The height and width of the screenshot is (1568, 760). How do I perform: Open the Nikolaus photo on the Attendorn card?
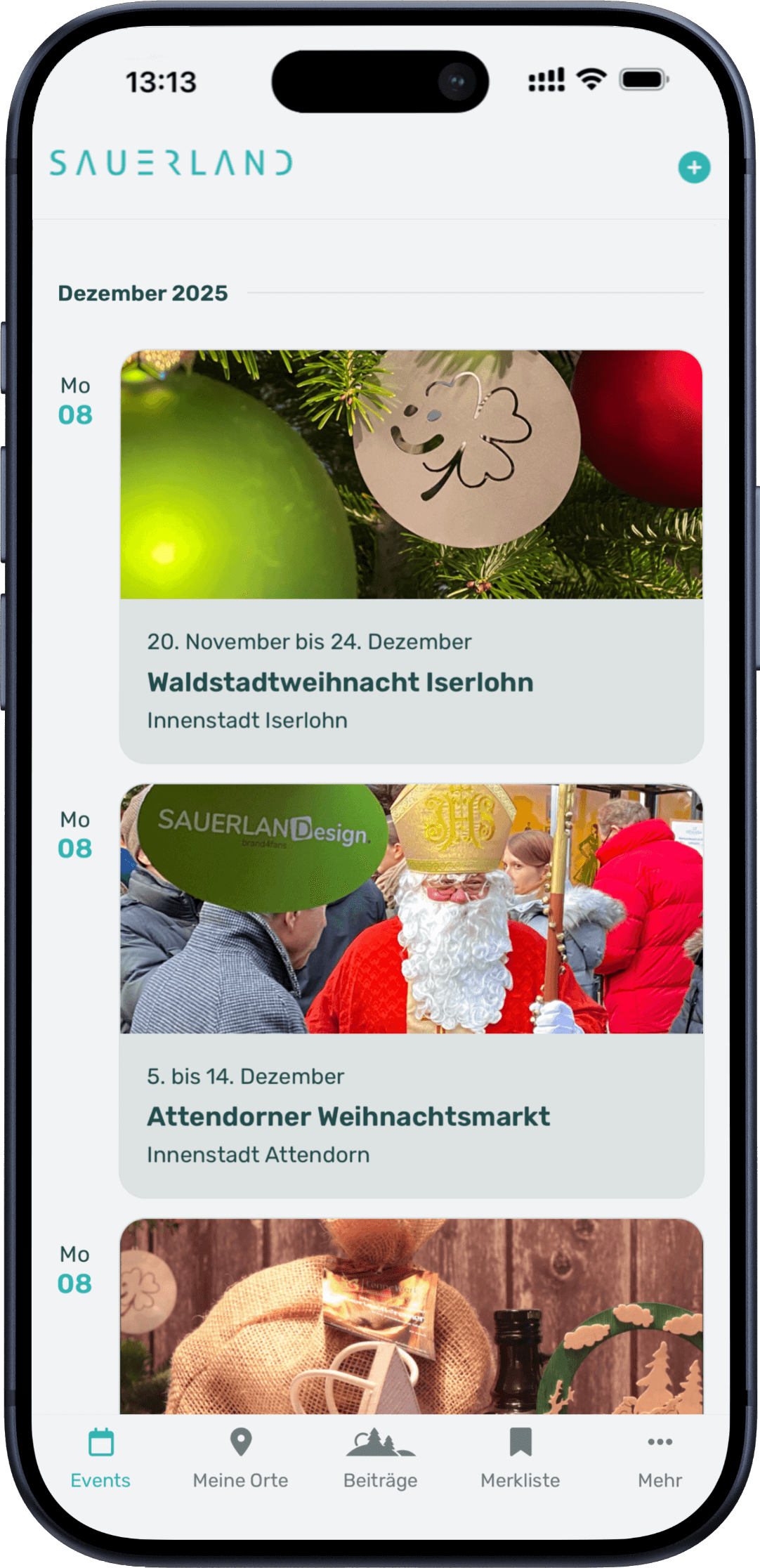click(x=450, y=906)
